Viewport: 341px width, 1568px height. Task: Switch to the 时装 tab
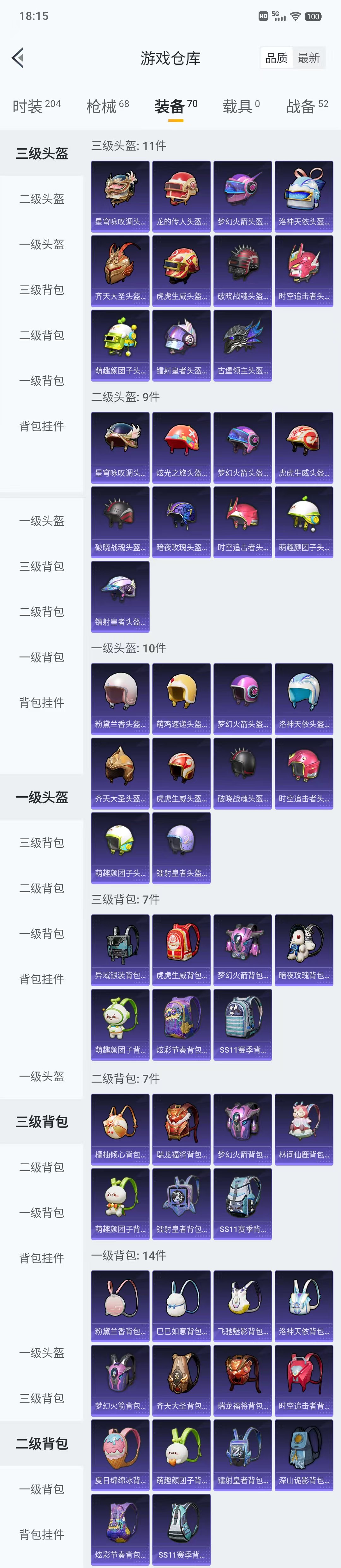pyautogui.click(x=36, y=107)
